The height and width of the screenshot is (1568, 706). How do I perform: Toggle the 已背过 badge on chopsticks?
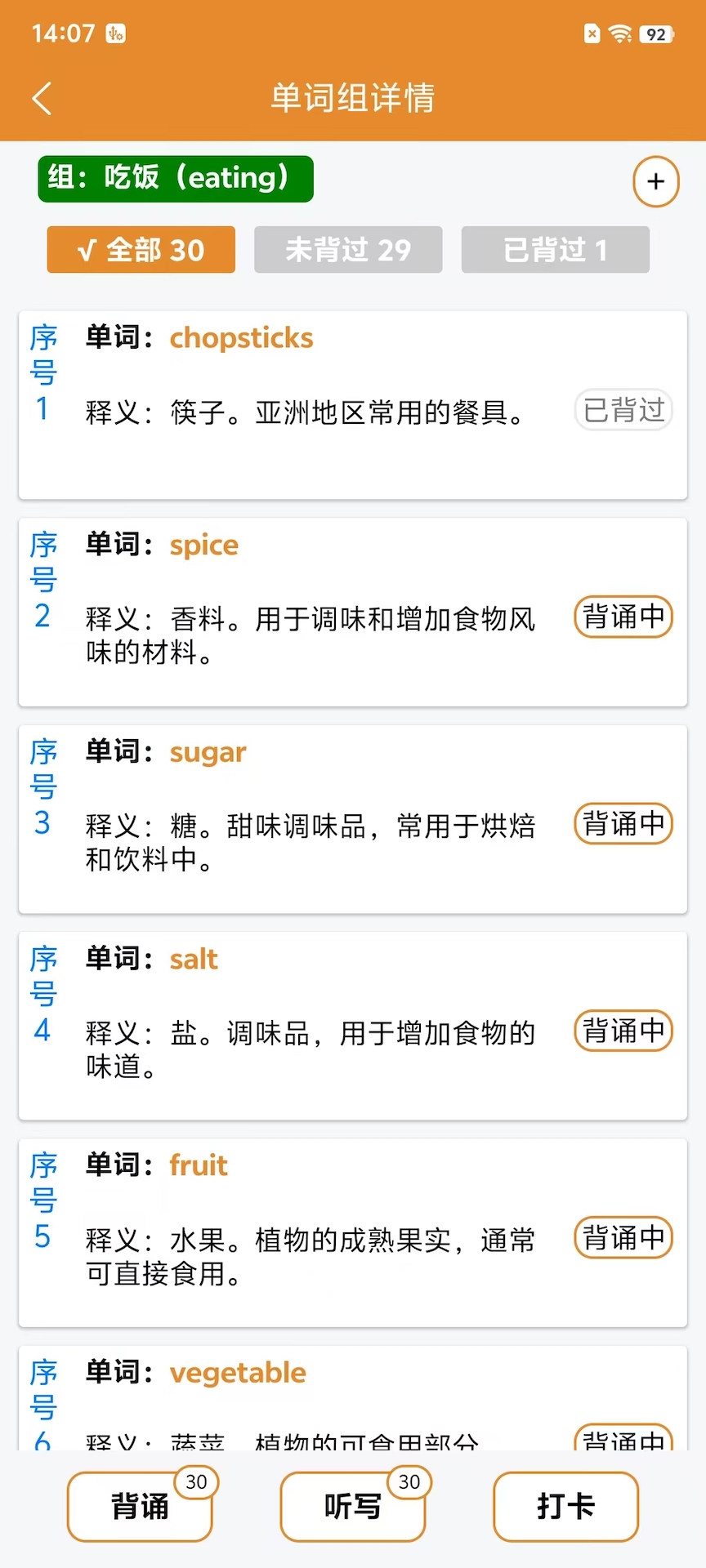(623, 410)
